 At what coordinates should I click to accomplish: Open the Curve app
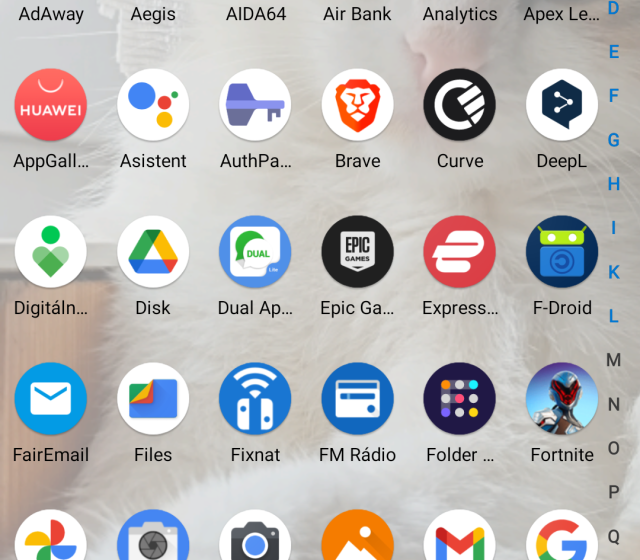coord(460,105)
